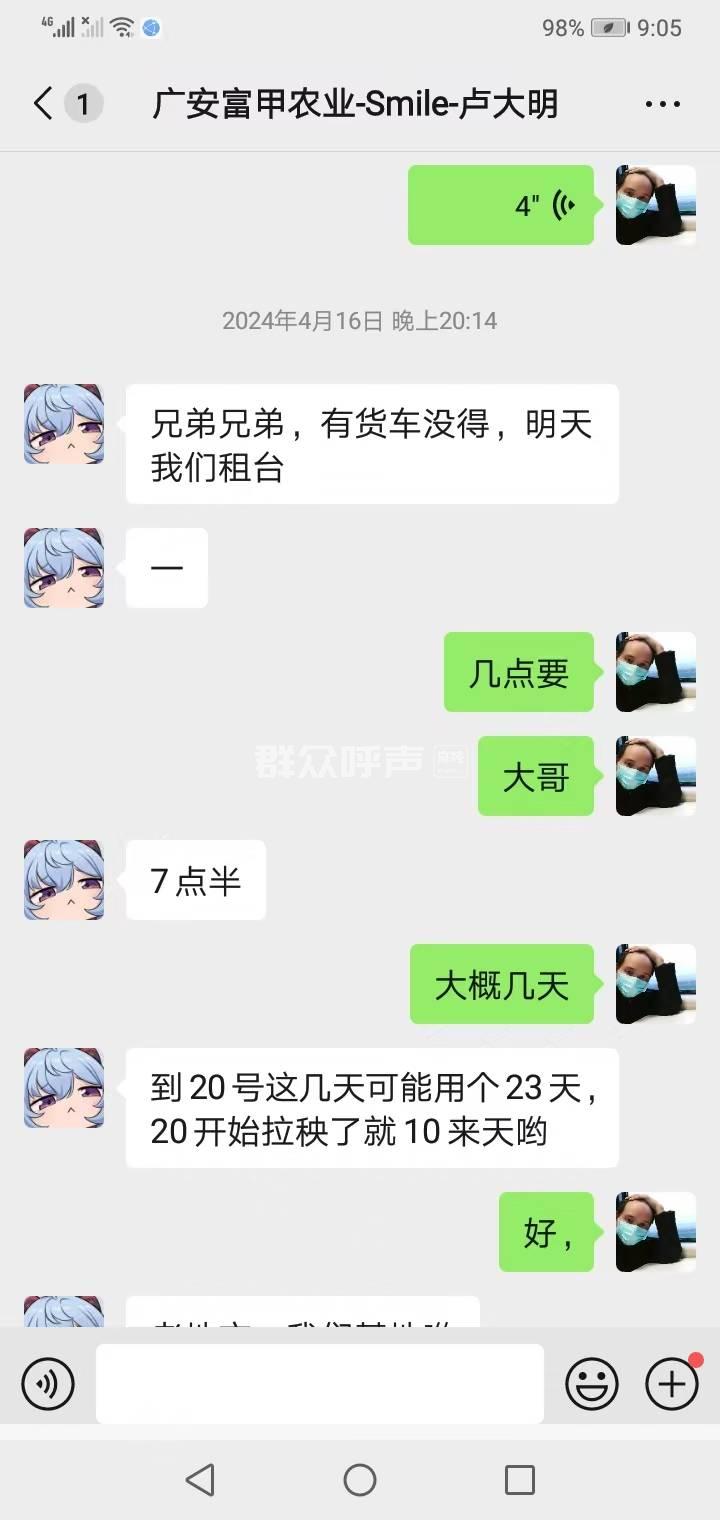720x1520 pixels.
Task: Open contact avatar beside '7点半' message
Action: click(64, 880)
